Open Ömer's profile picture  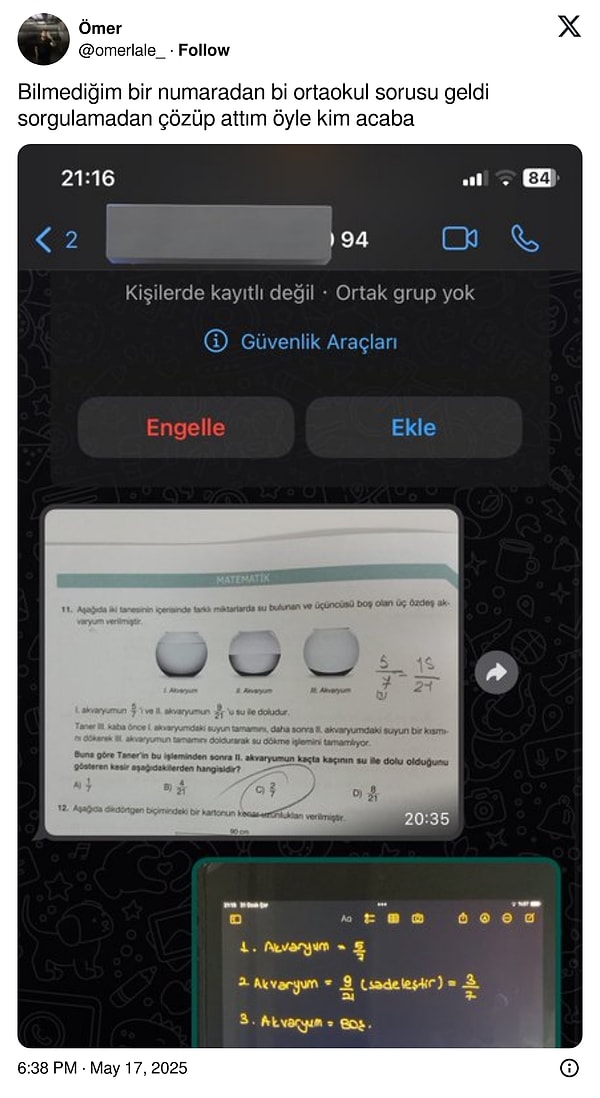coord(43,39)
